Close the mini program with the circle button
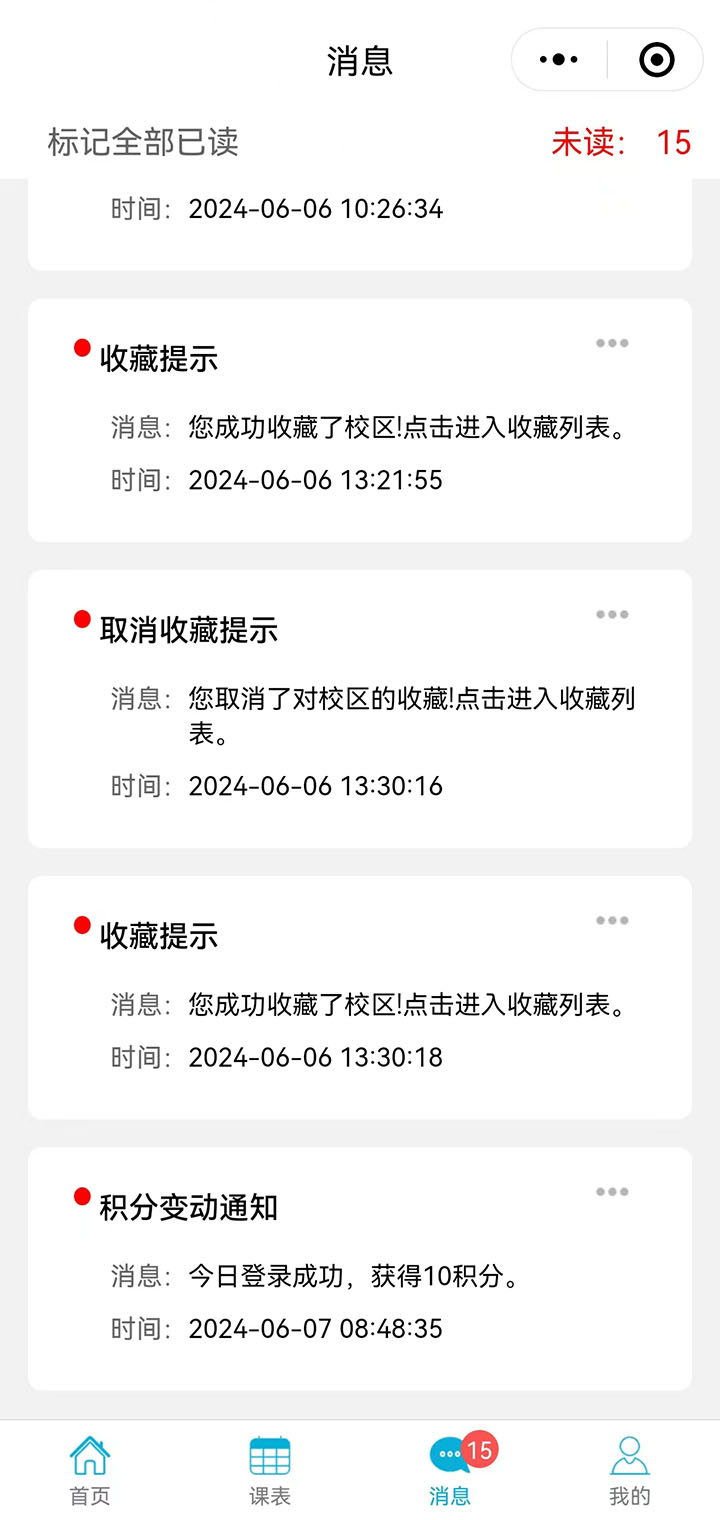720x1520 pixels. click(656, 60)
